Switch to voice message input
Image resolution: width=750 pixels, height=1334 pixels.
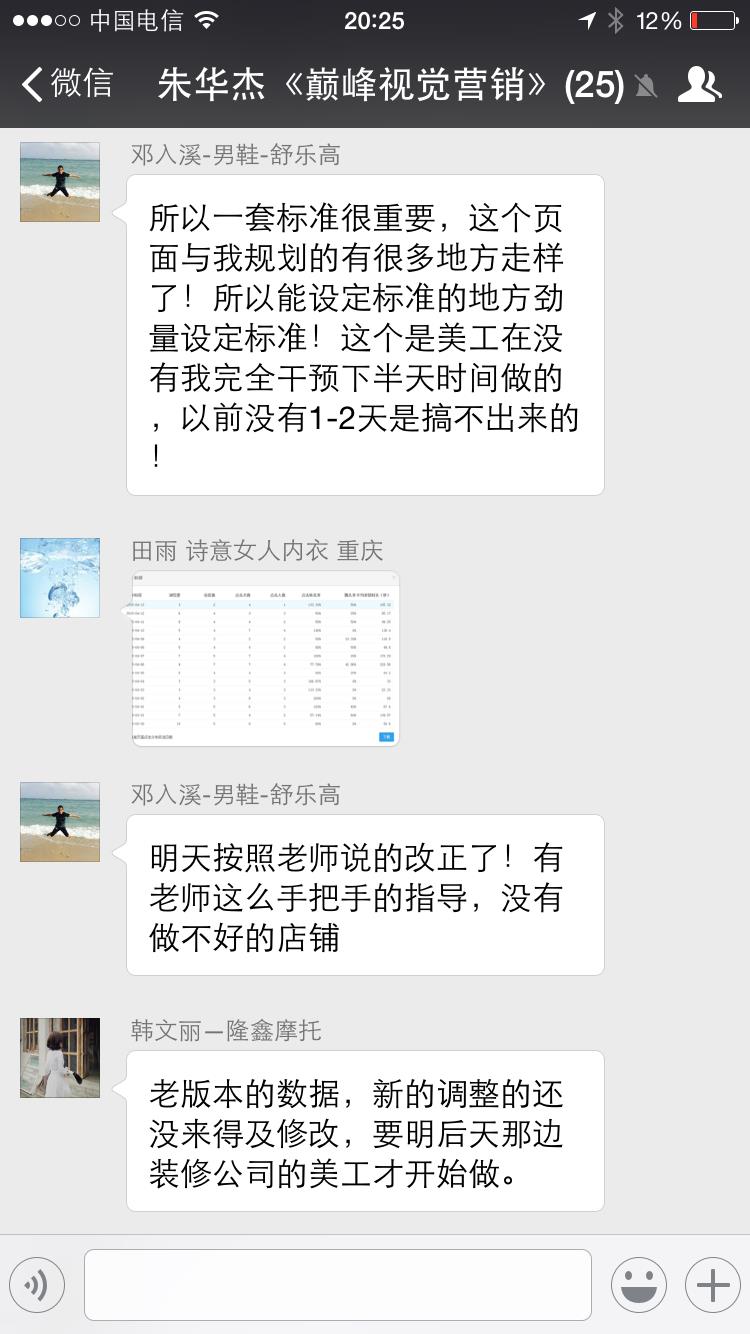[x=37, y=1284]
